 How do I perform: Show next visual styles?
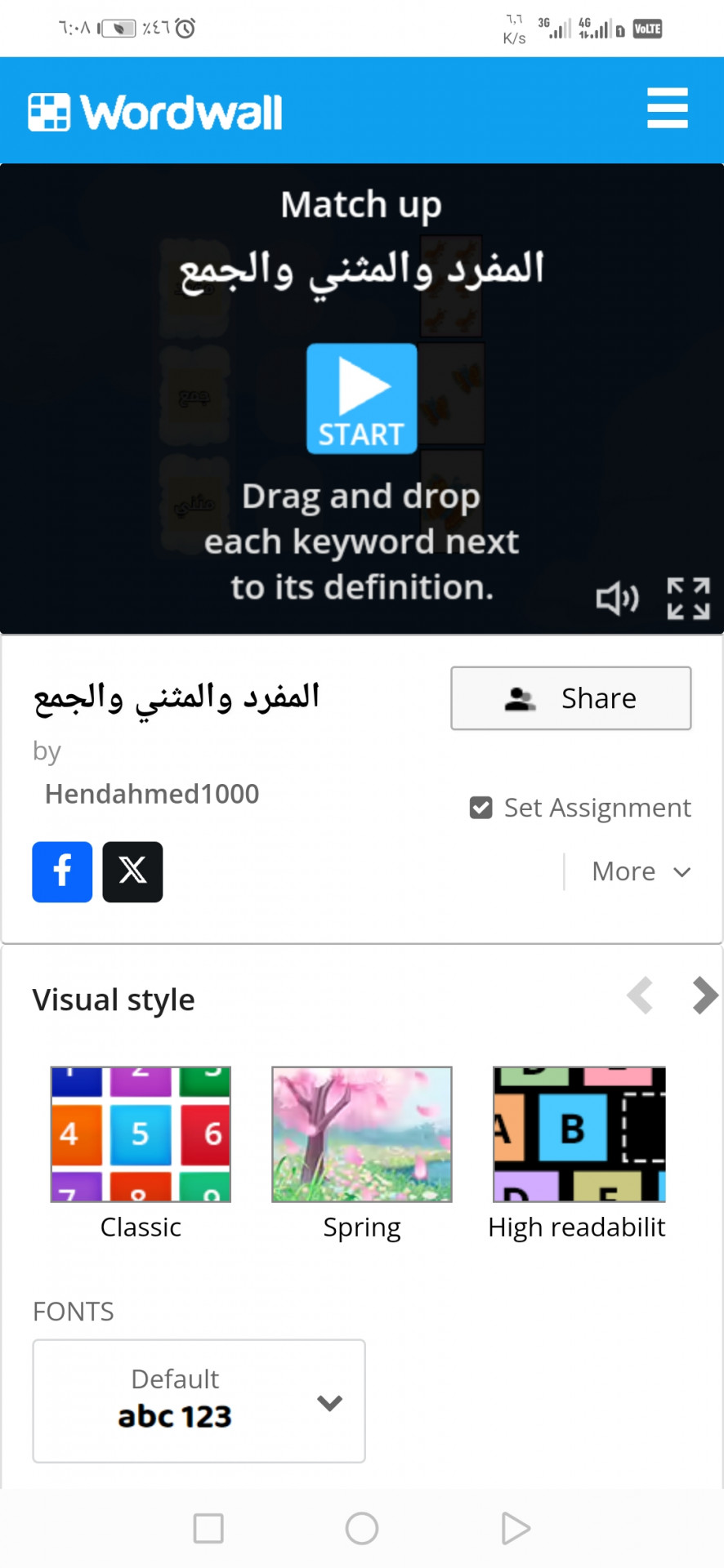coord(704,996)
